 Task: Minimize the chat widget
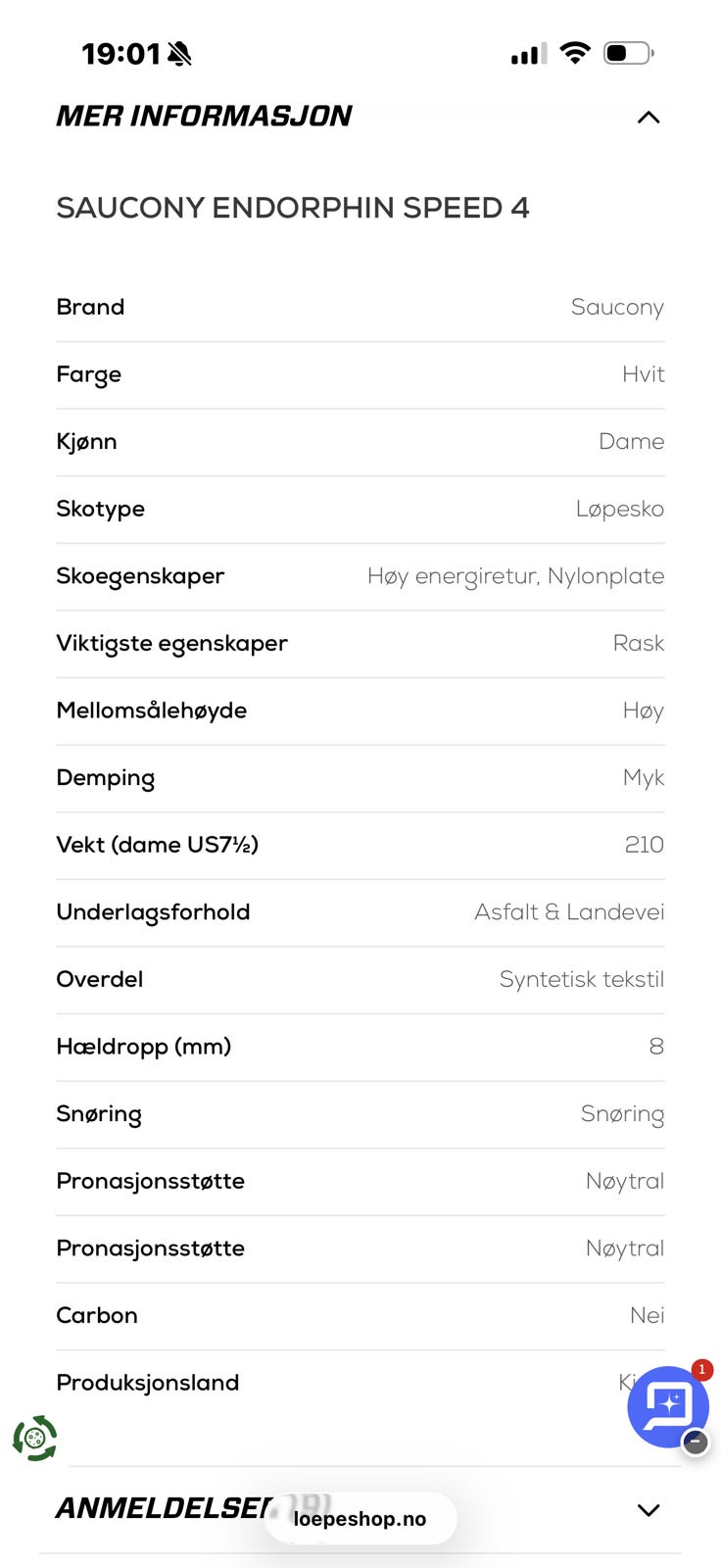(695, 1442)
